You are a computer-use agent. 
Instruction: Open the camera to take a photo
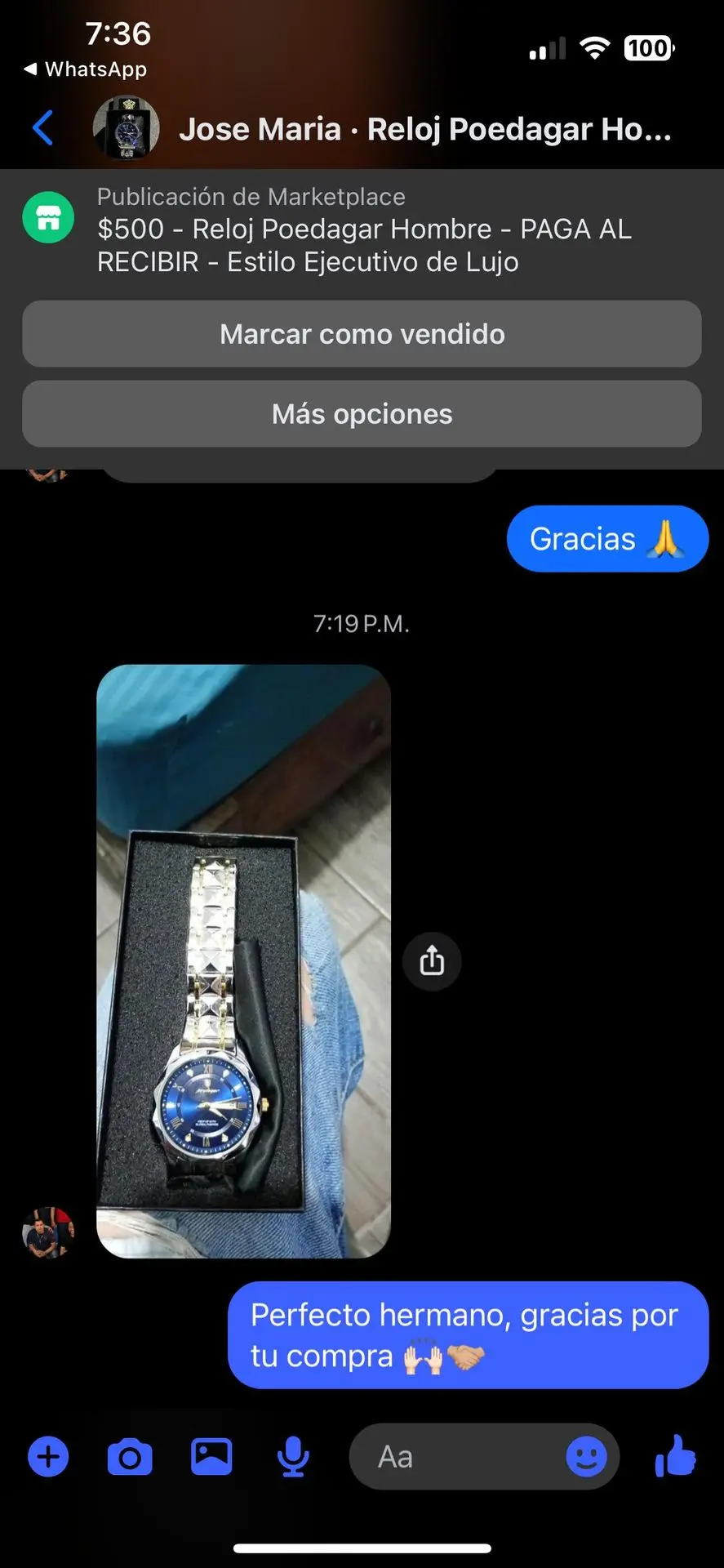click(130, 1457)
